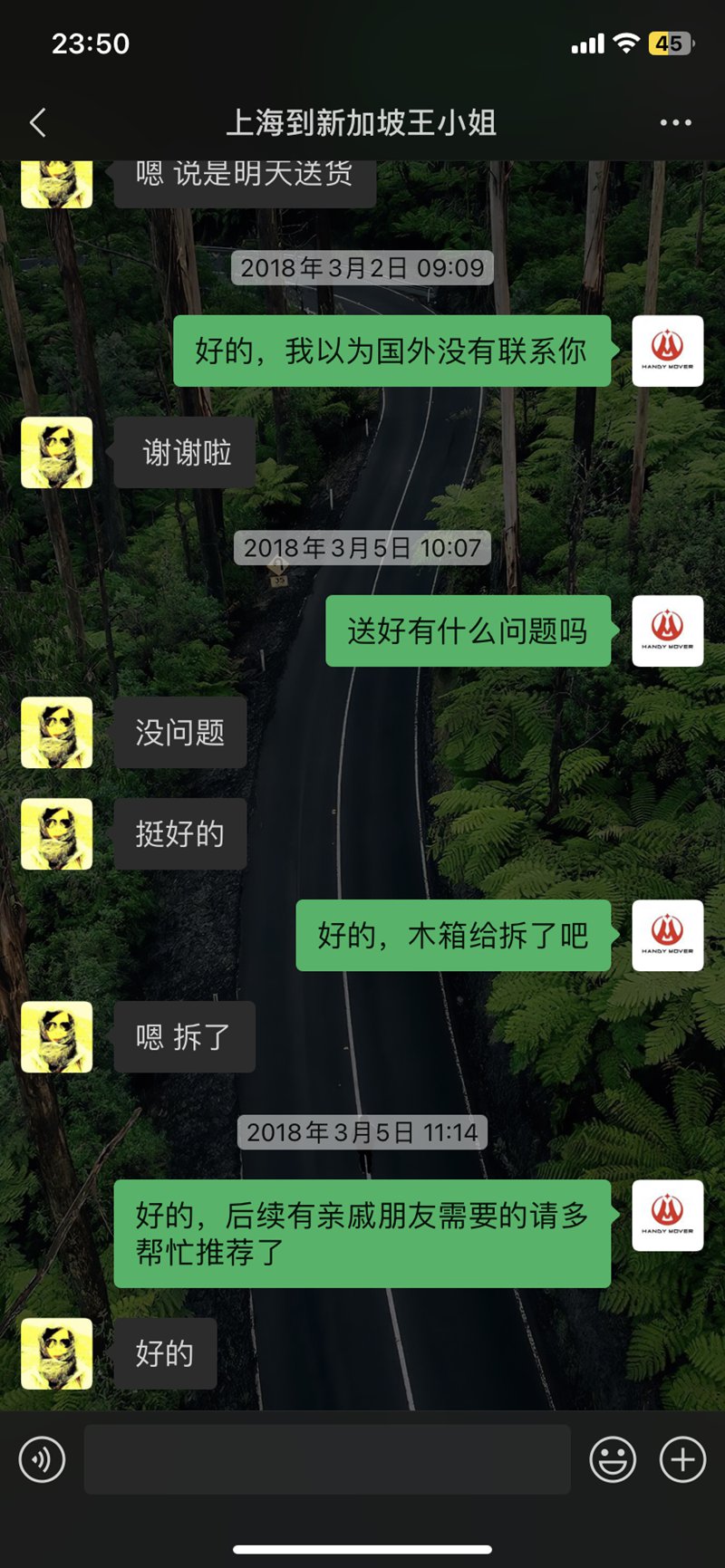Open contact avatar beside 谢谢啦
This screenshot has height=1568, width=725.
tap(57, 453)
